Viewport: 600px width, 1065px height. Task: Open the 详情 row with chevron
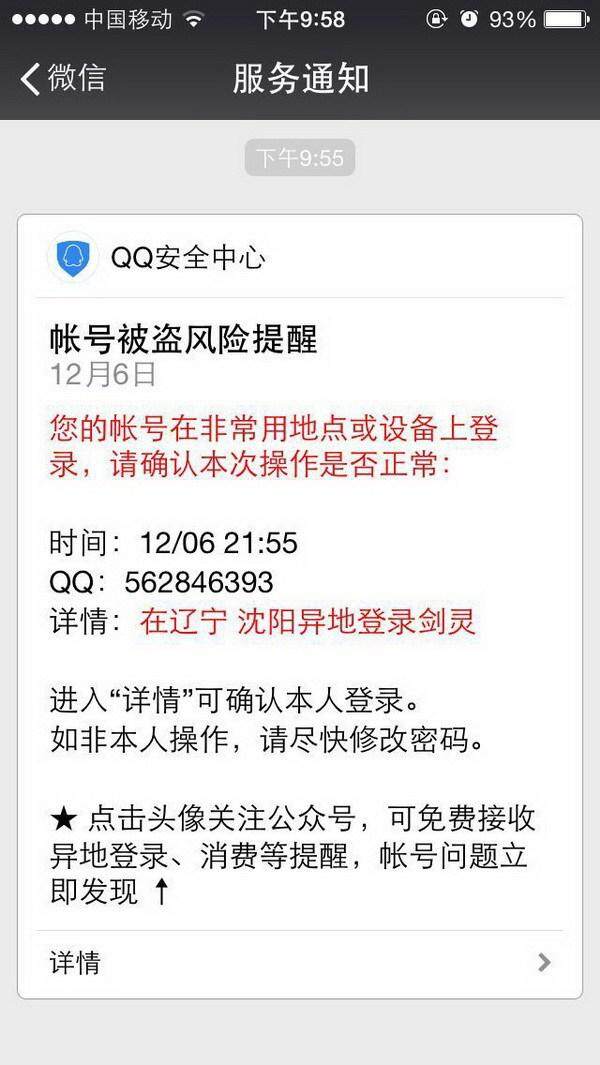[300, 963]
